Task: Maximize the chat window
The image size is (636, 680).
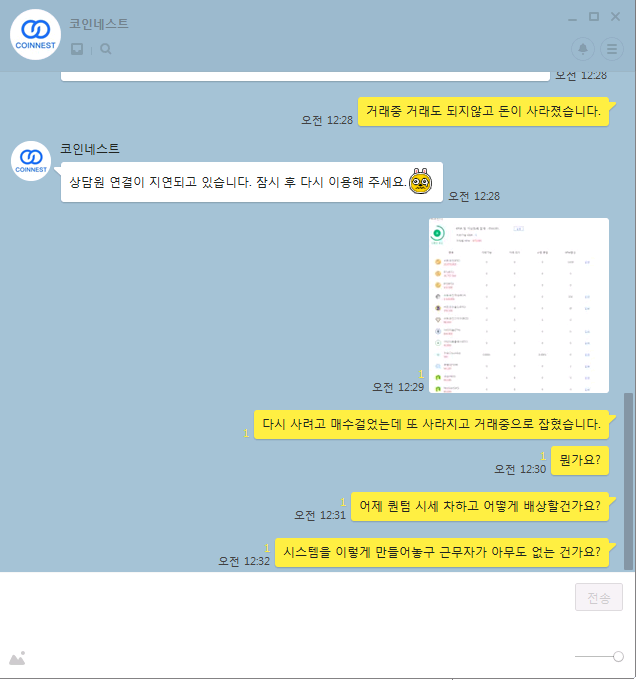Action: click(594, 17)
